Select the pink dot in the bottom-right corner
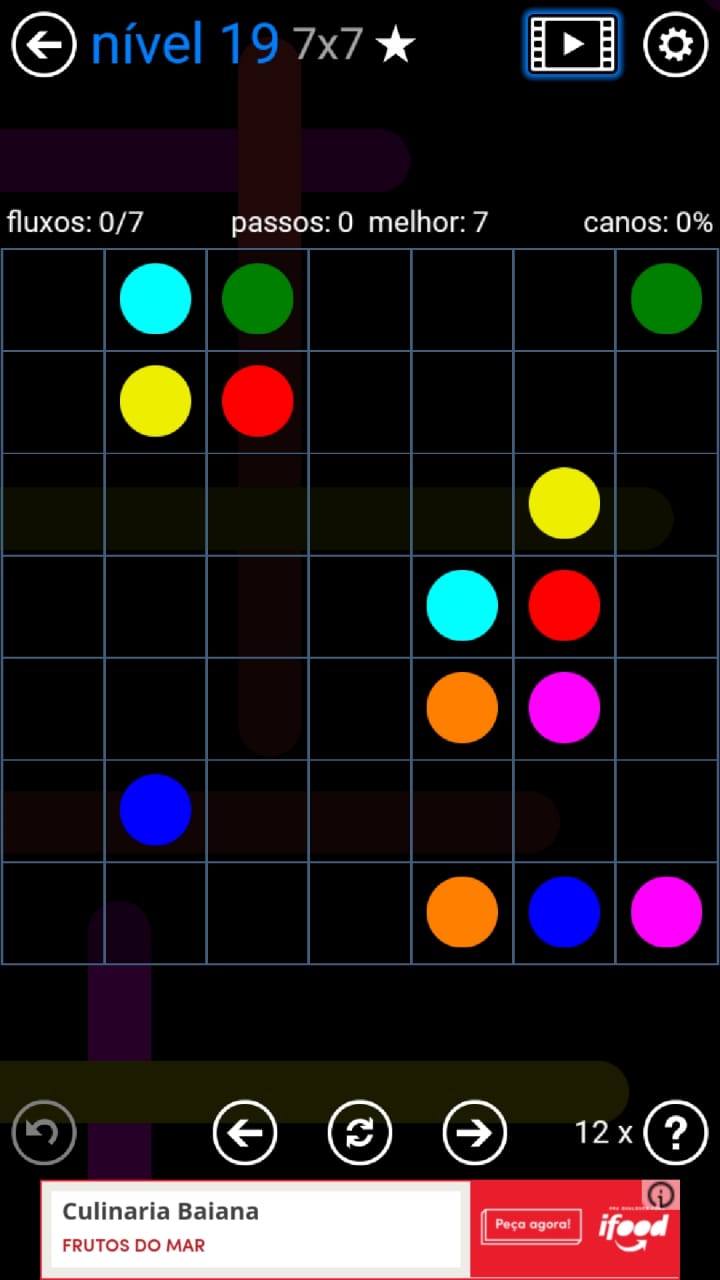This screenshot has width=720, height=1280. pyautogui.click(x=666, y=912)
